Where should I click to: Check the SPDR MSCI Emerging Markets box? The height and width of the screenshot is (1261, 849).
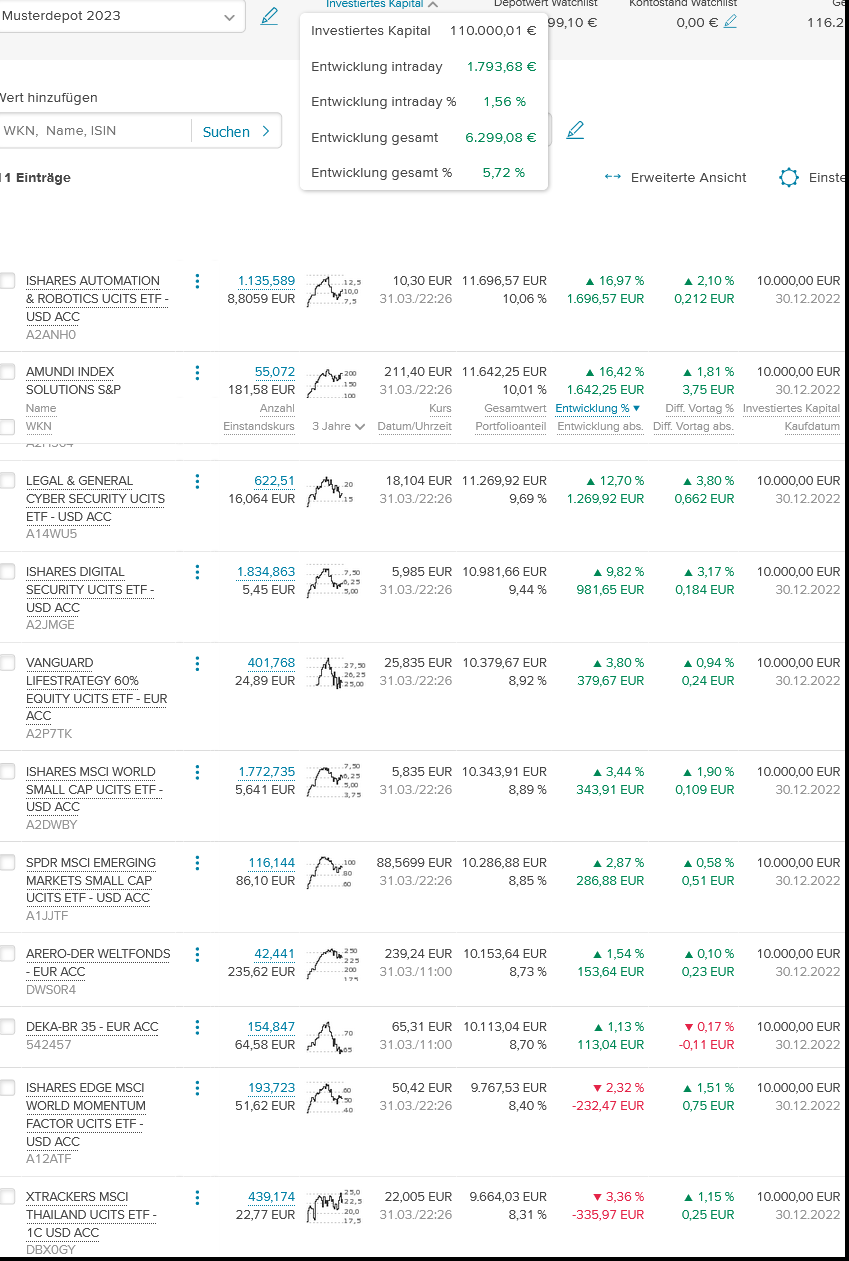pos(8,863)
